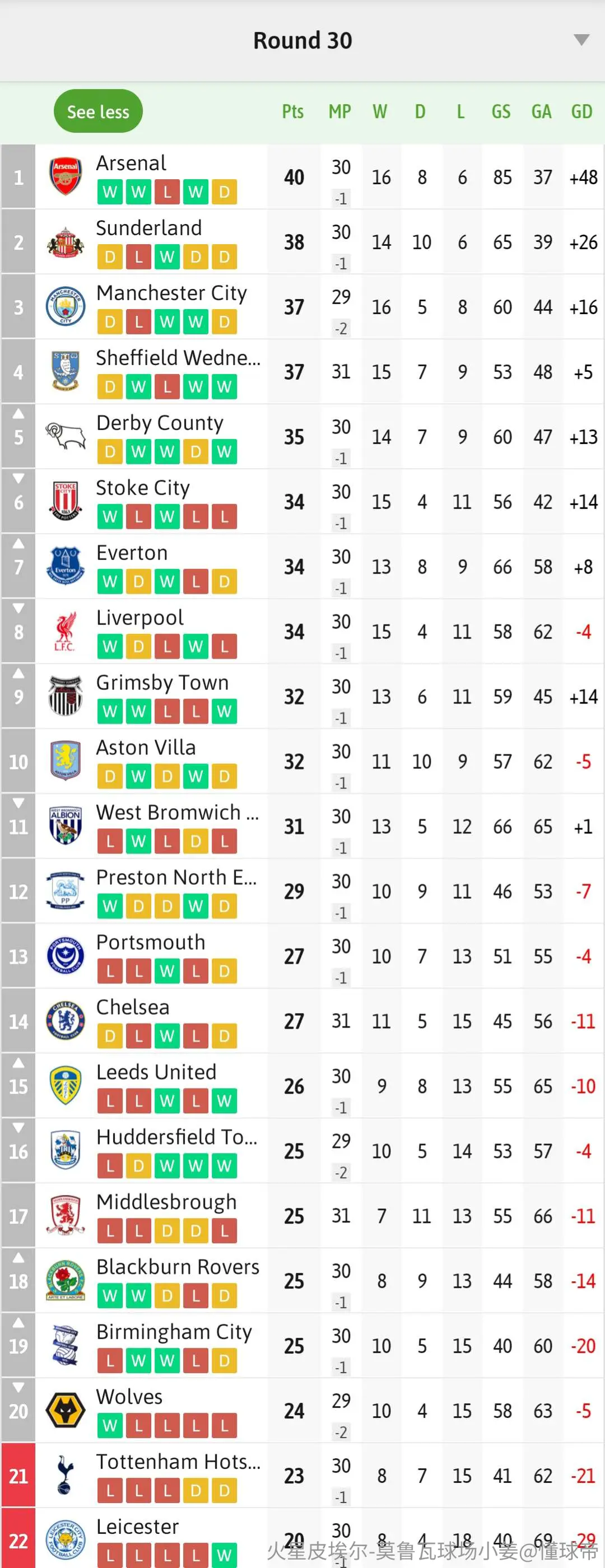Open Sheffield Wednesday team row

302,372
